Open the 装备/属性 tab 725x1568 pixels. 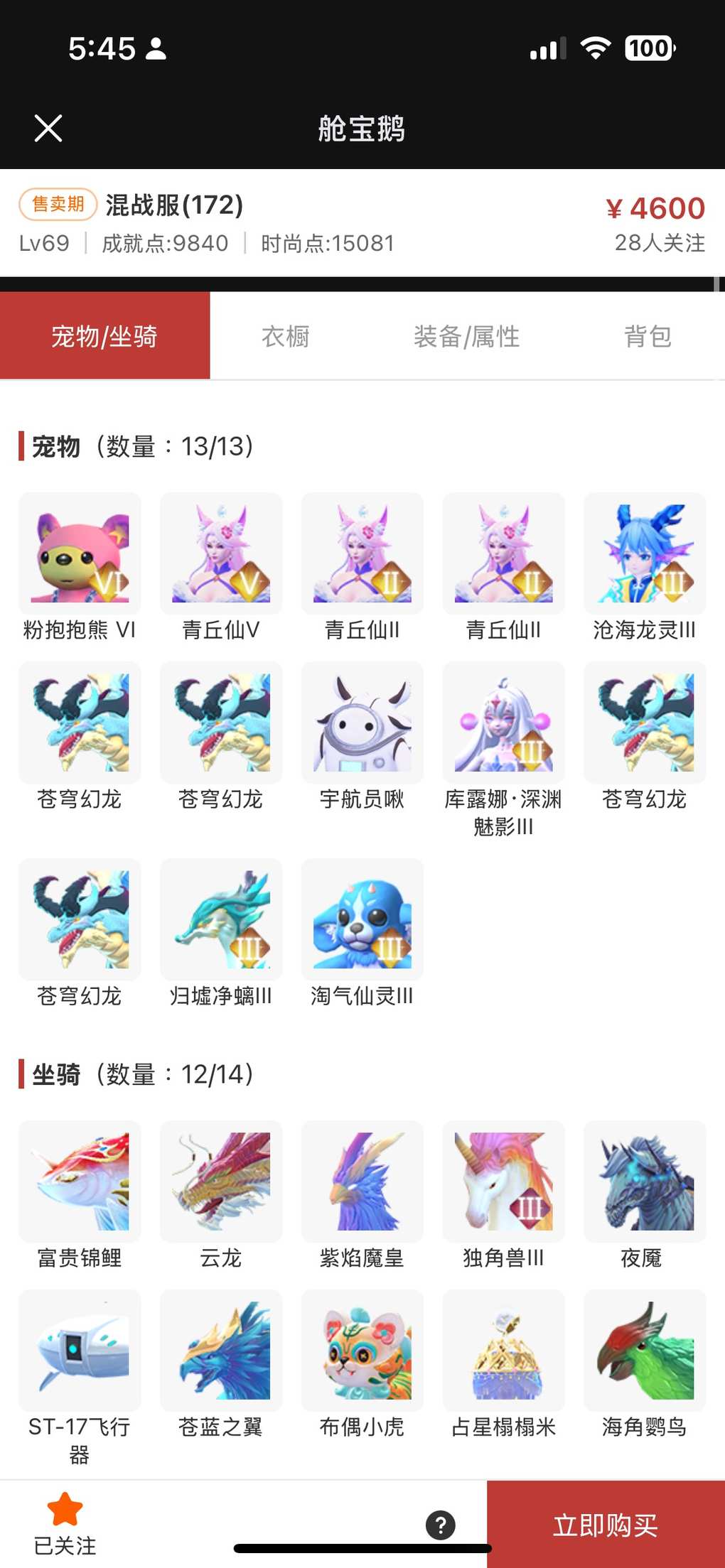click(x=466, y=336)
